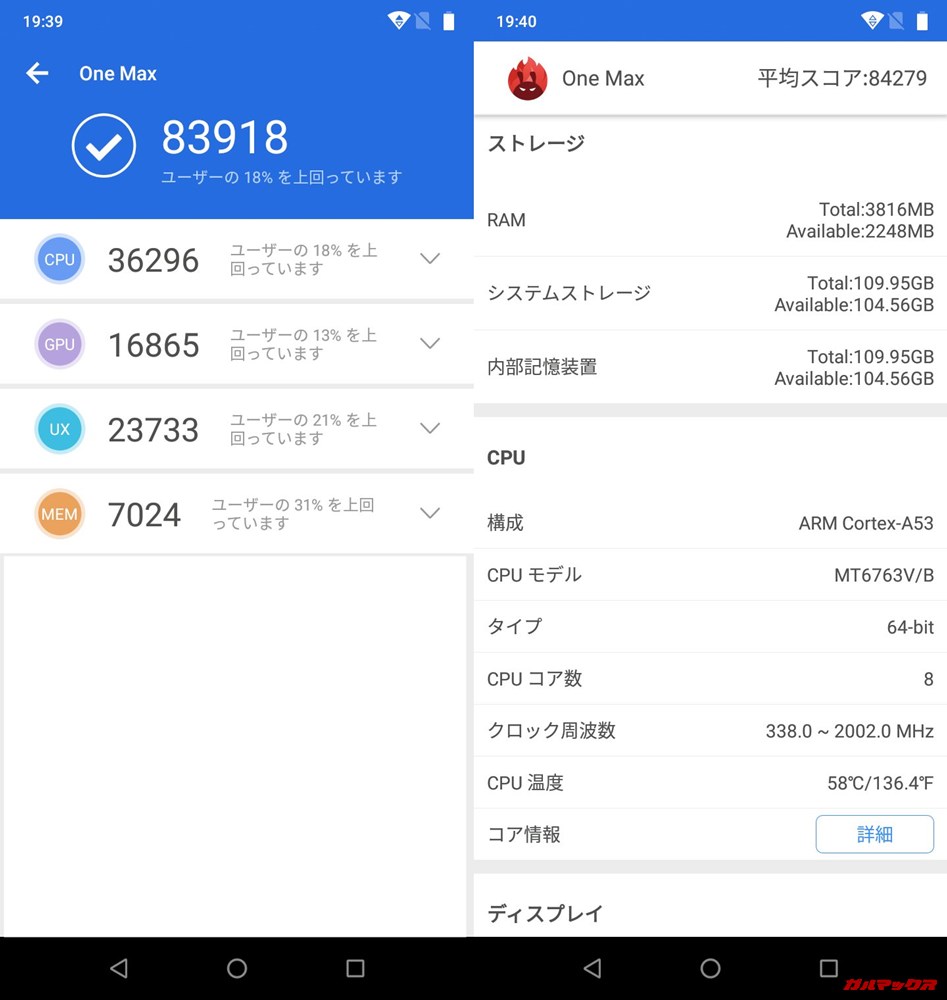The width and height of the screenshot is (947, 1000).
Task: Tap the back arrow next to One Max
Action: tap(36, 73)
